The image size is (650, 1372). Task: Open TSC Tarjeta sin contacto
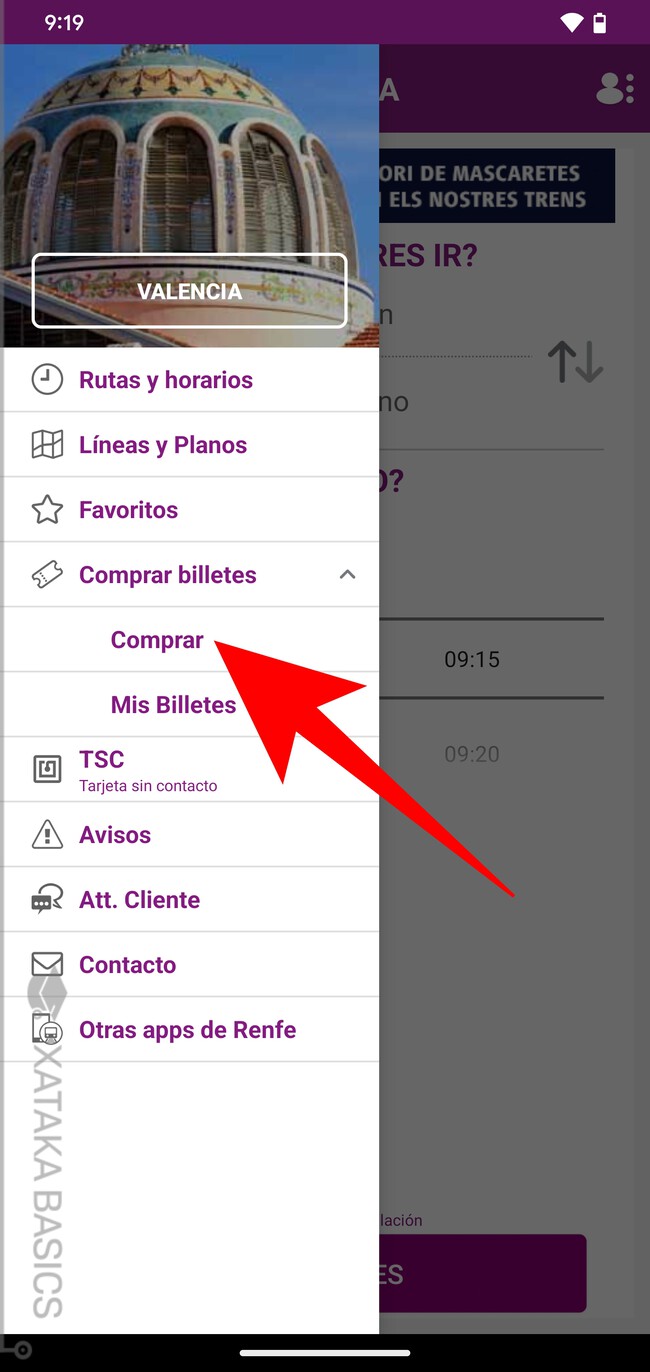click(191, 770)
